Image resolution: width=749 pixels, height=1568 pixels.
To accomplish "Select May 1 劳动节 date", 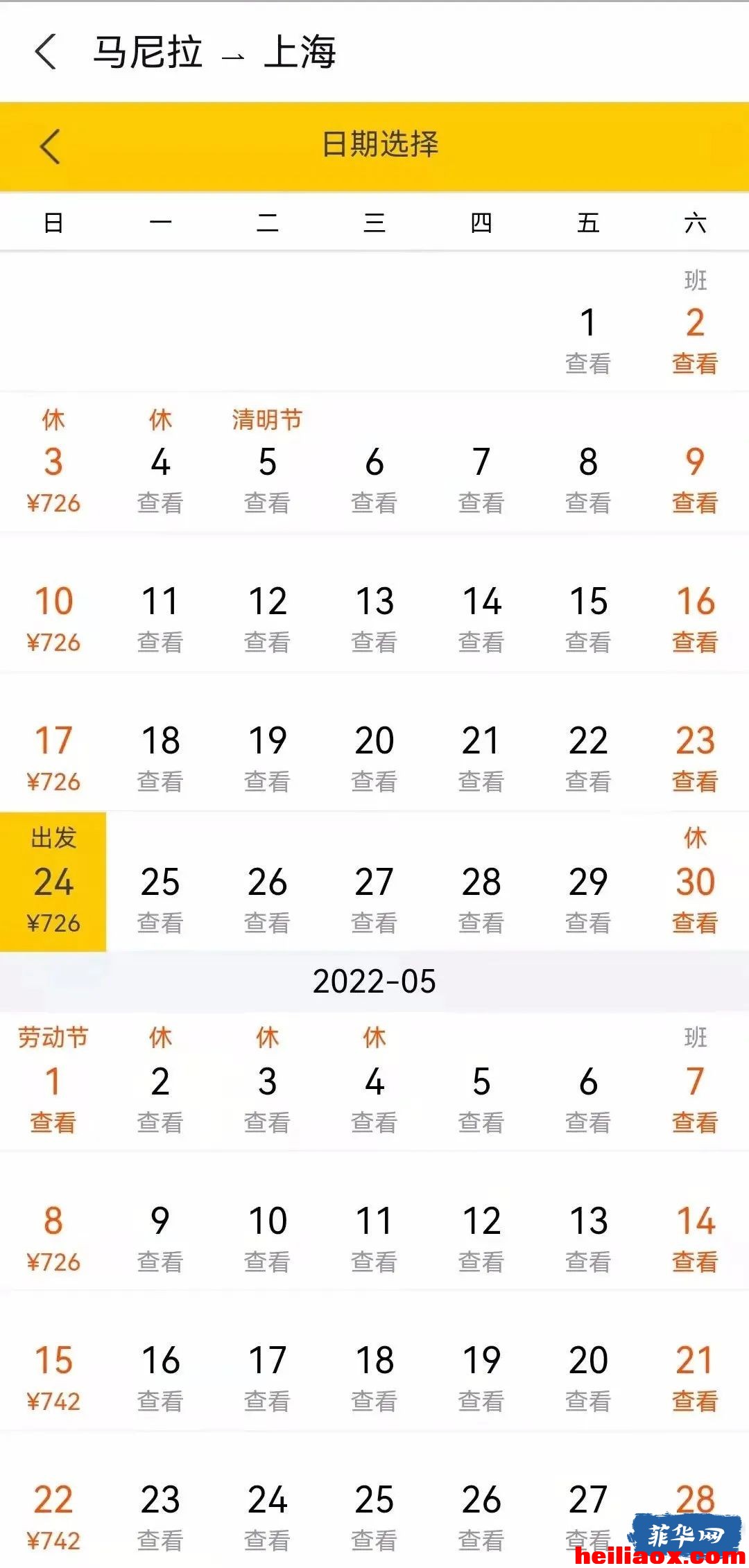I will click(53, 1081).
